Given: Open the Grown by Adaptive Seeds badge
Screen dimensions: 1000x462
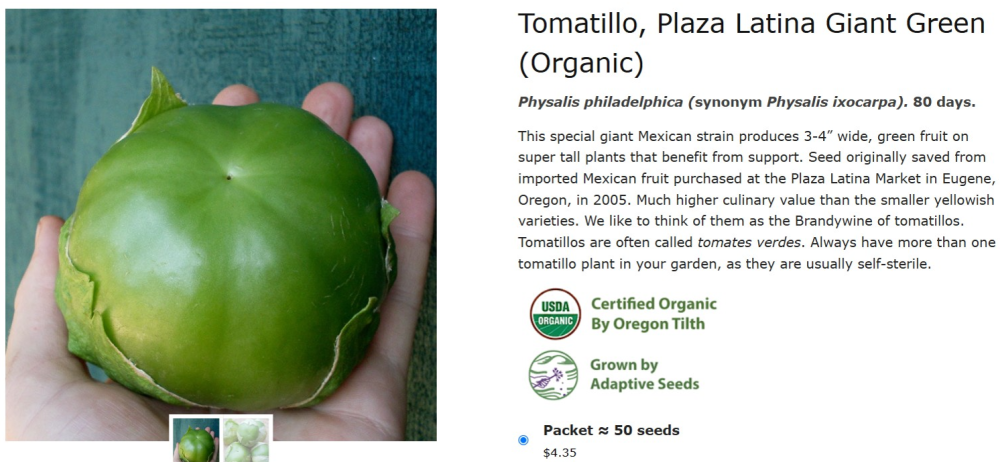Looking at the screenshot, I should [614, 375].
